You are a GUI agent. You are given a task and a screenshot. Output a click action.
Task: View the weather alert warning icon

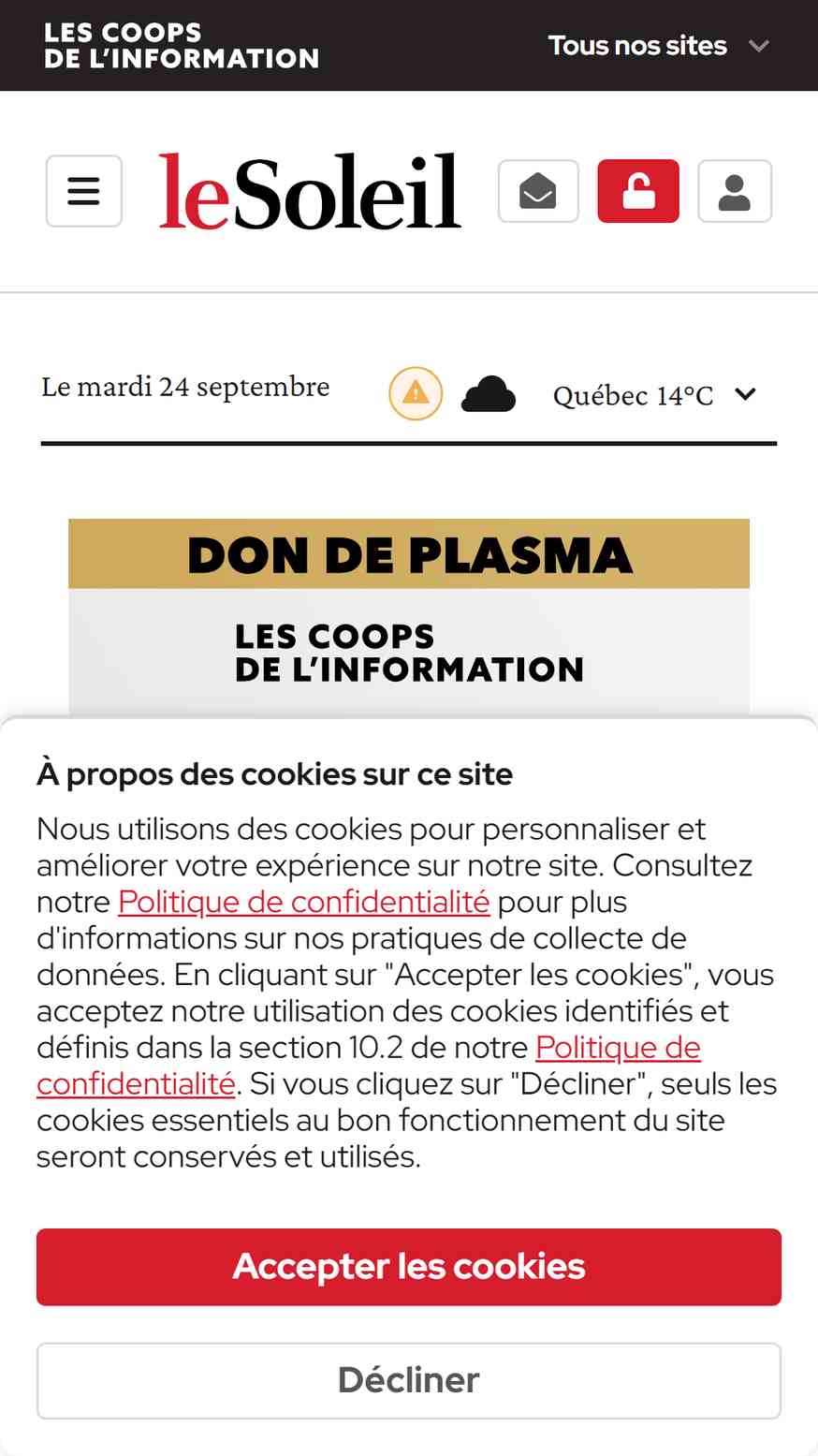pyautogui.click(x=416, y=393)
